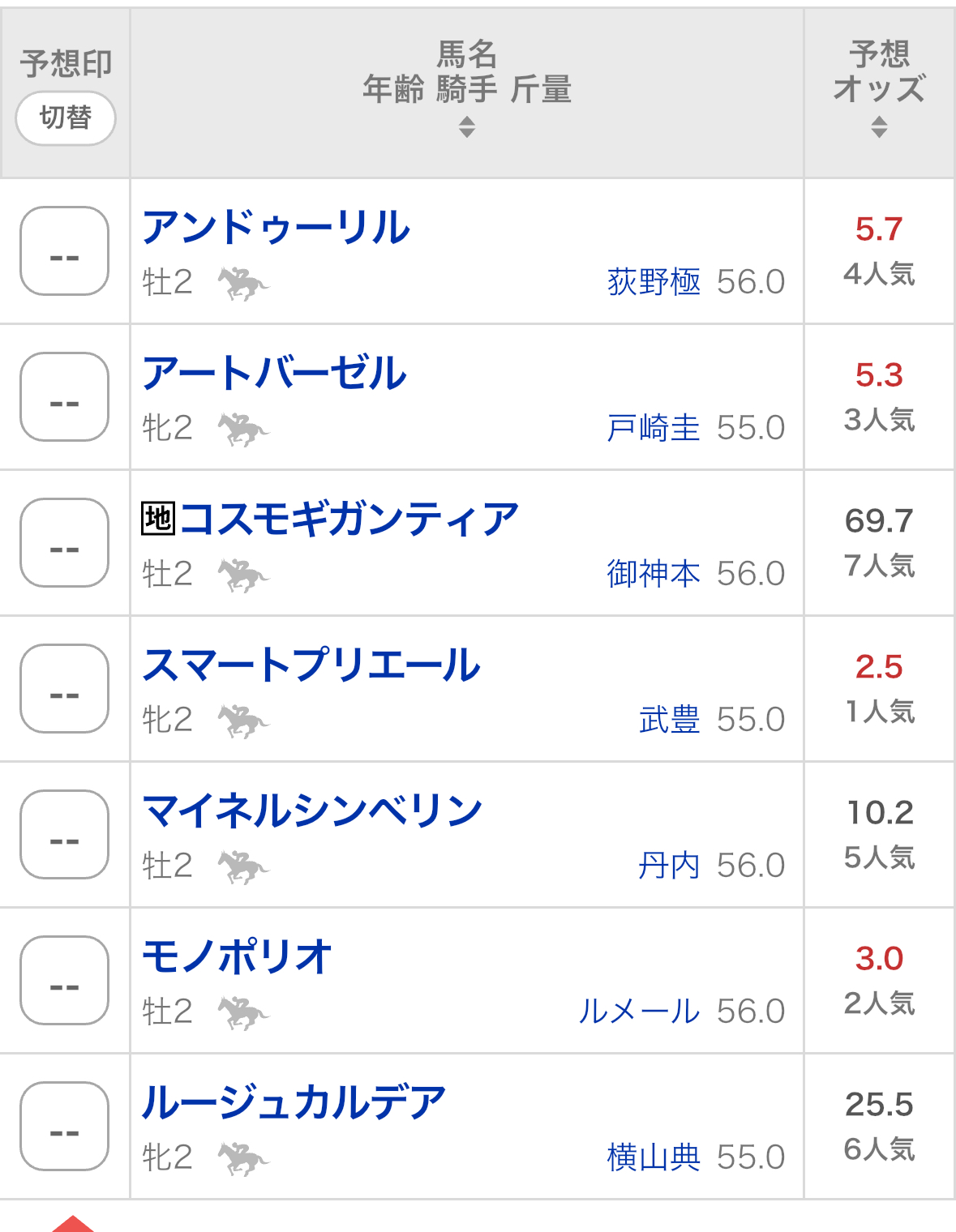View jockey 御神本 profile

click(653, 574)
